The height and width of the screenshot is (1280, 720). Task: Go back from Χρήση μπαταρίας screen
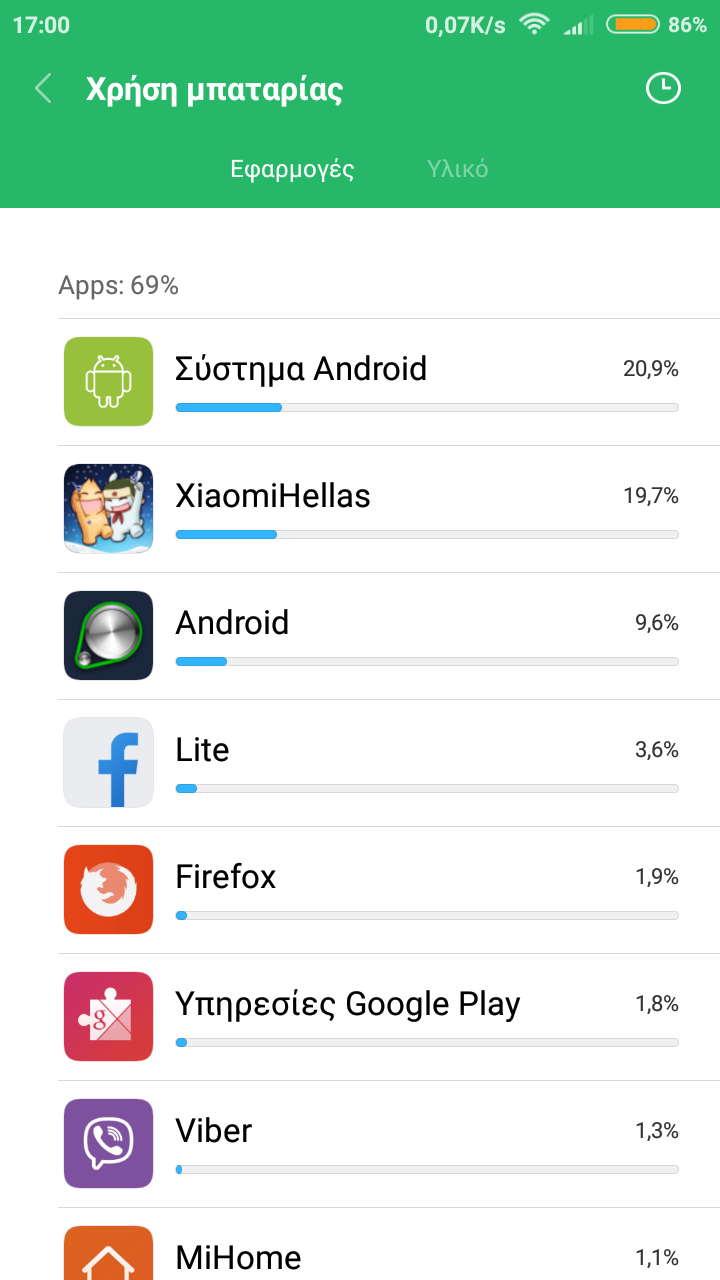point(43,89)
